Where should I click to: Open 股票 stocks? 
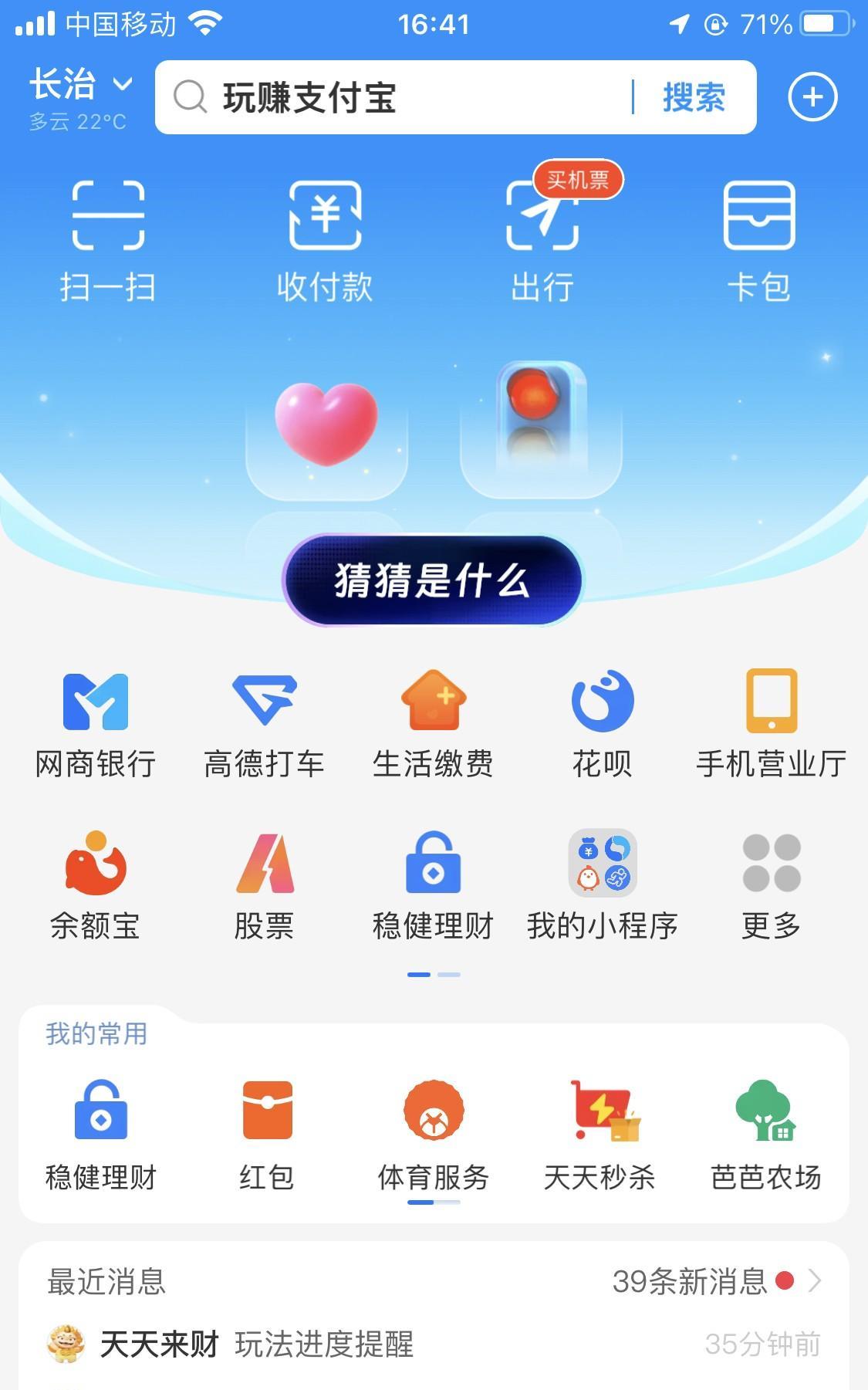264,885
